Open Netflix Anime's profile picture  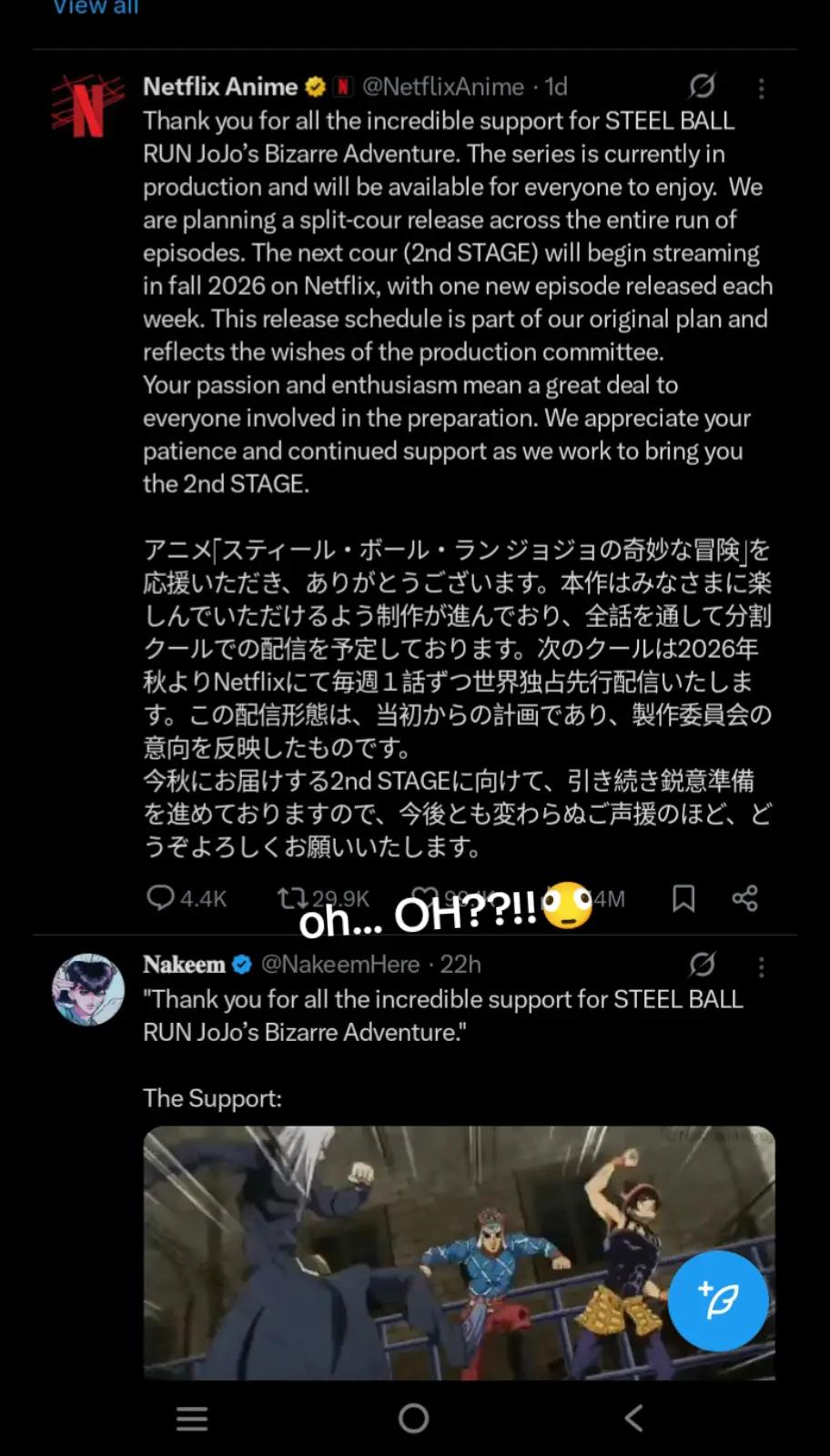pyautogui.click(x=88, y=106)
